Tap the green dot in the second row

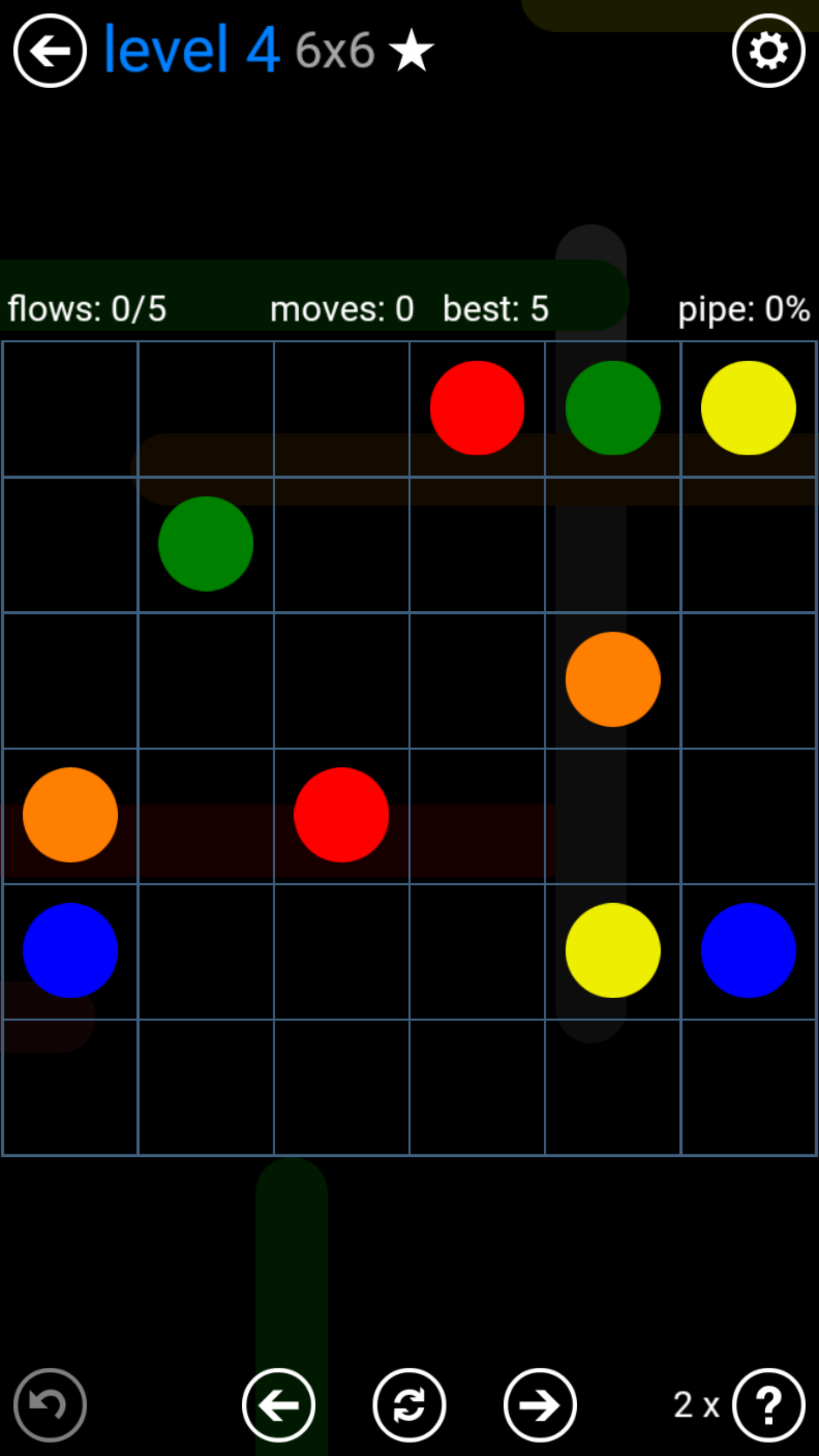(206, 544)
